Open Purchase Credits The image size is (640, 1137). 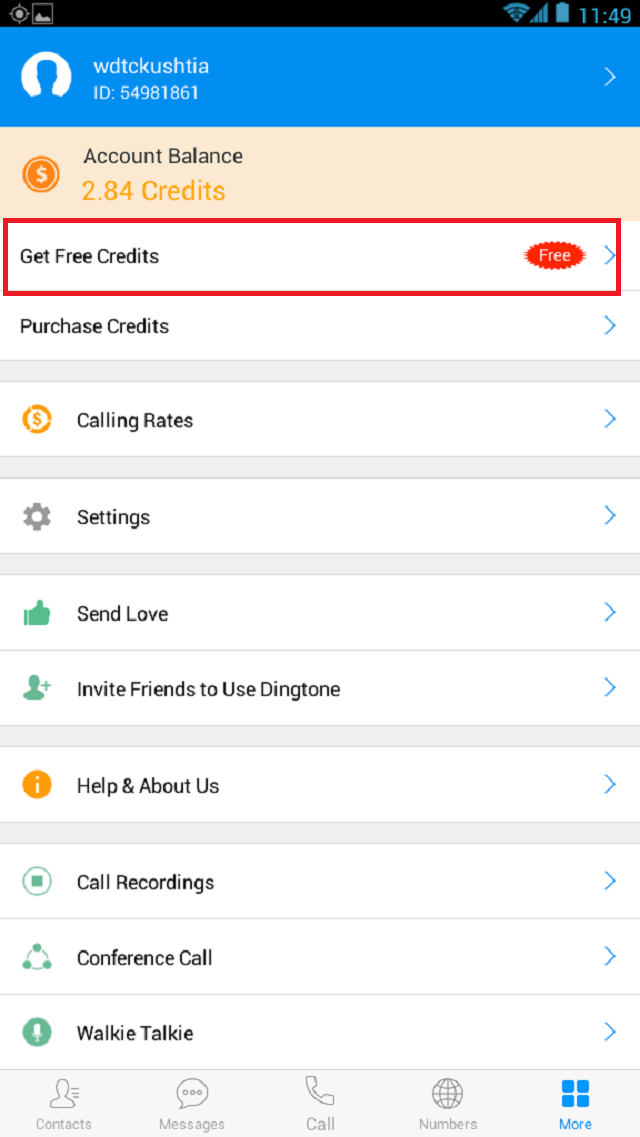point(320,326)
